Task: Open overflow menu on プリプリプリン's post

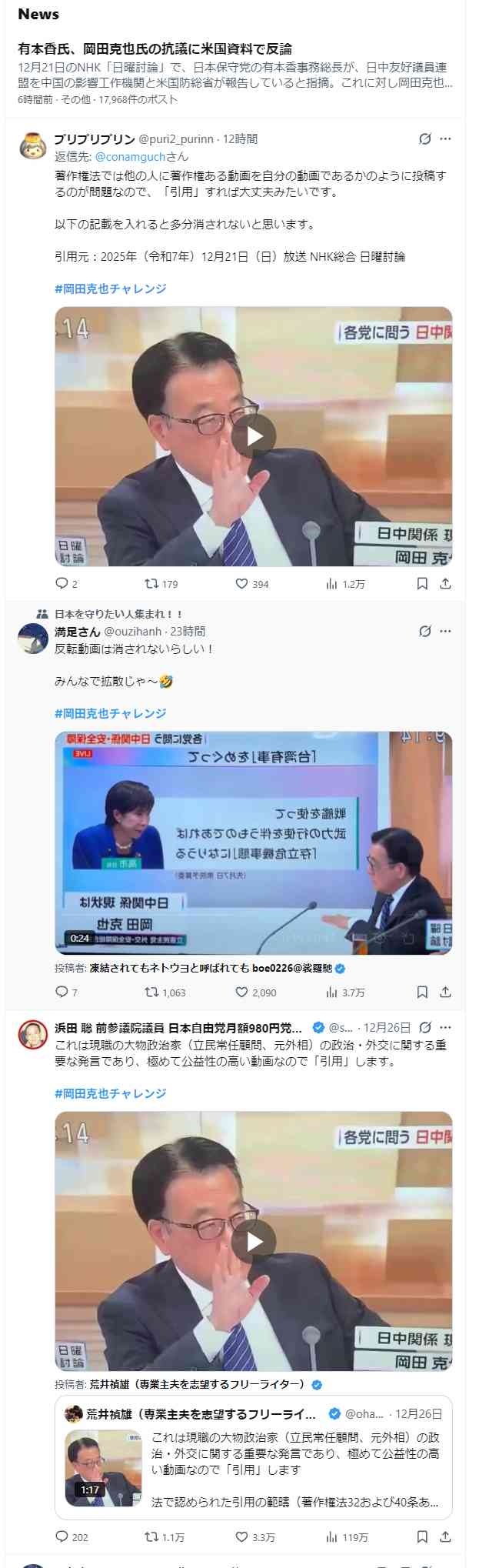Action: pyautogui.click(x=445, y=139)
